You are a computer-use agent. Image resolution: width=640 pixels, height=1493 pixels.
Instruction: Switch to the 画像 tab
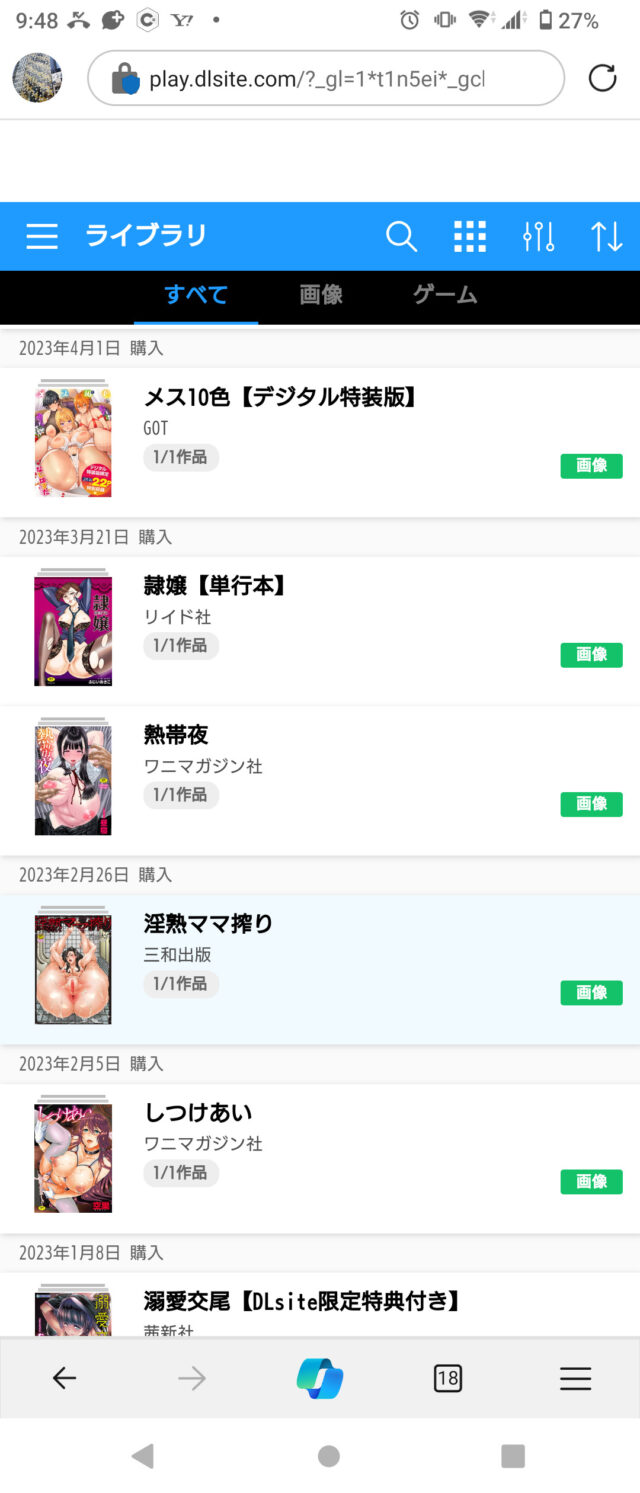click(x=321, y=295)
